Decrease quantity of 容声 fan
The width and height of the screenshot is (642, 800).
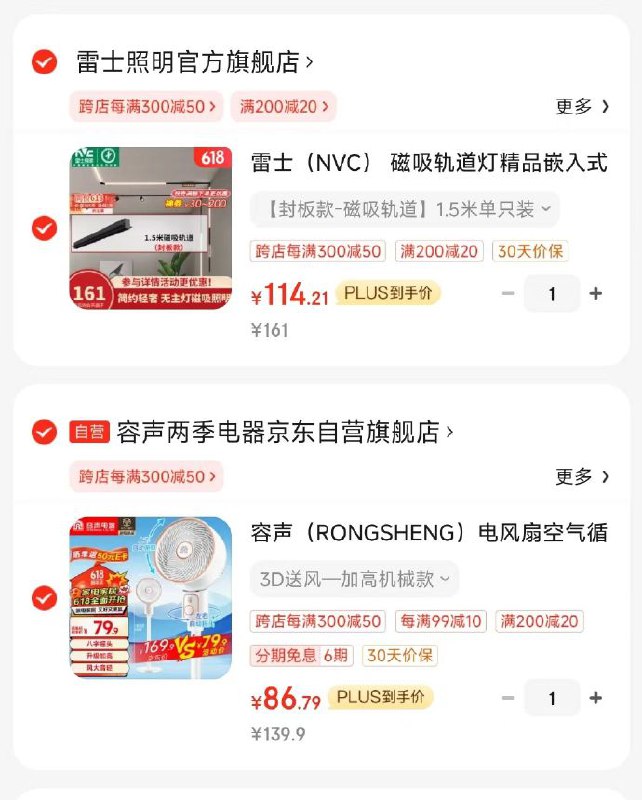click(508, 698)
